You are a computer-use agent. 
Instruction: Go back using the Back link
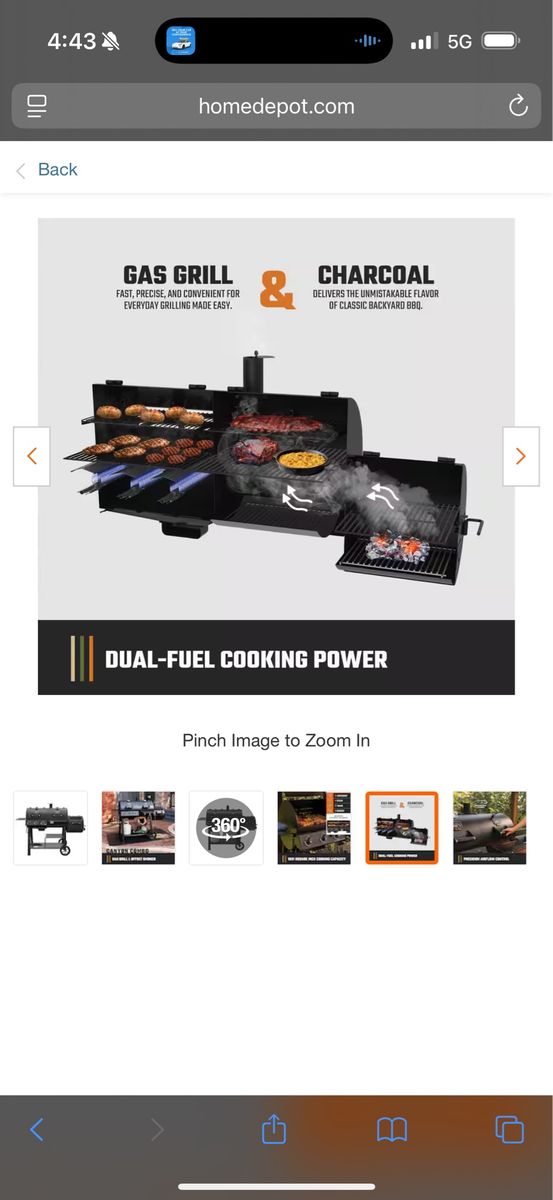pyautogui.click(x=46, y=170)
